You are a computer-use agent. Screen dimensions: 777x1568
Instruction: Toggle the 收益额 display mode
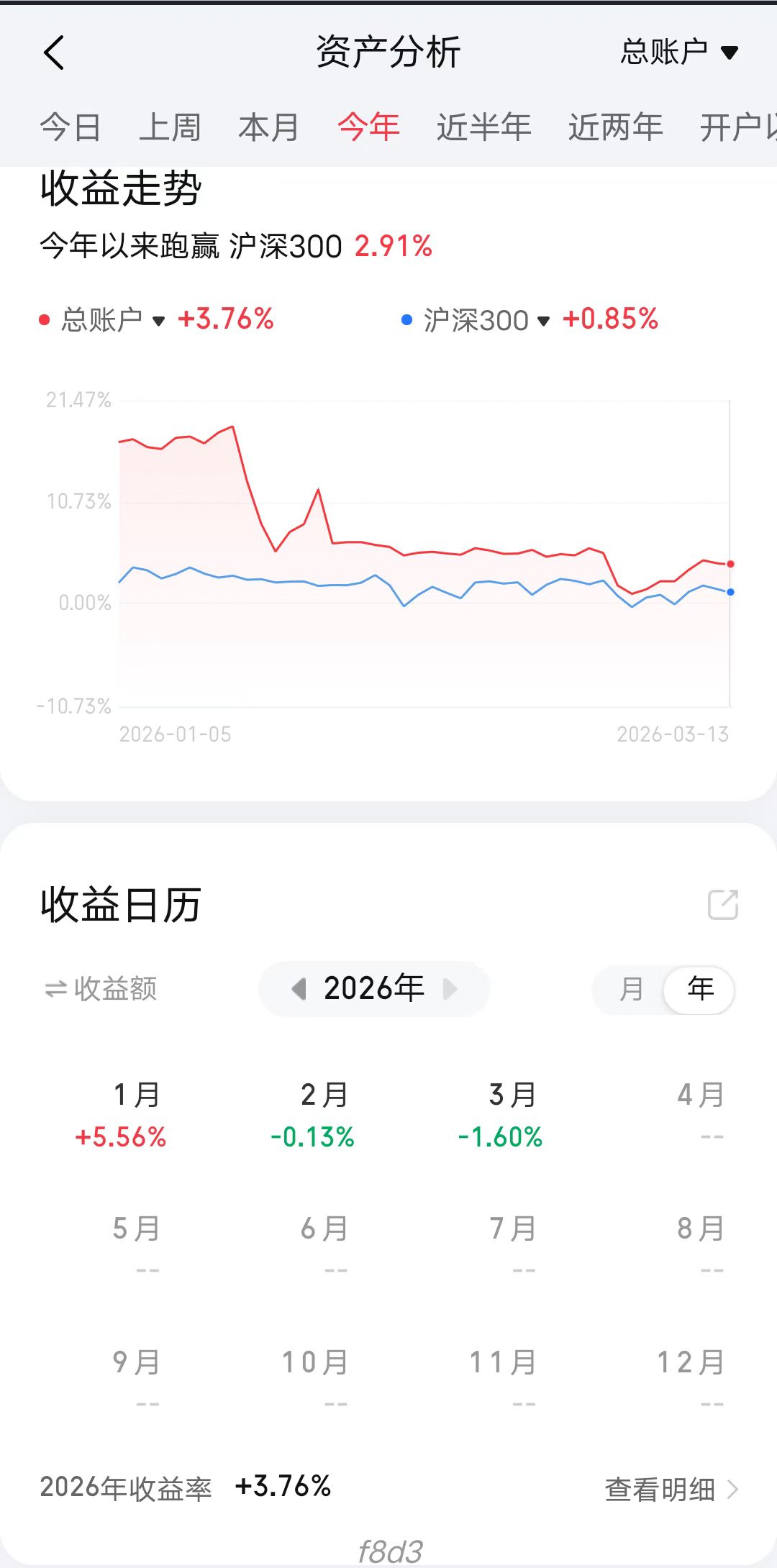click(101, 989)
